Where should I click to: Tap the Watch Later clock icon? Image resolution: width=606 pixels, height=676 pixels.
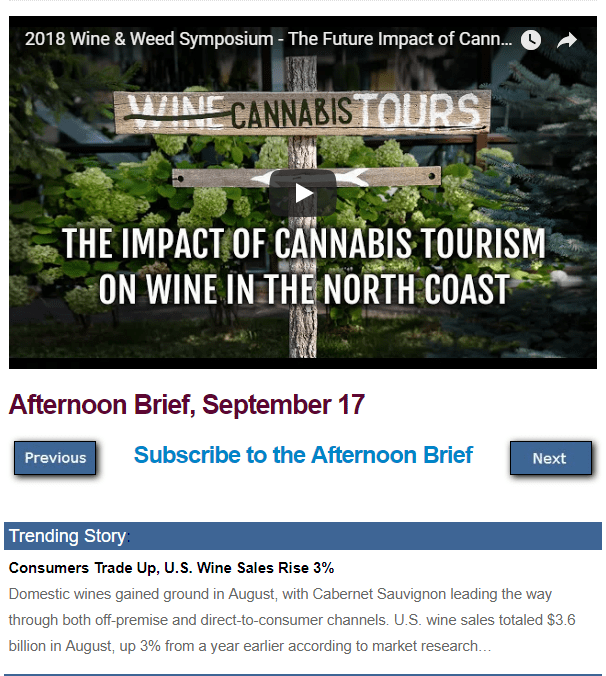(x=530, y=40)
